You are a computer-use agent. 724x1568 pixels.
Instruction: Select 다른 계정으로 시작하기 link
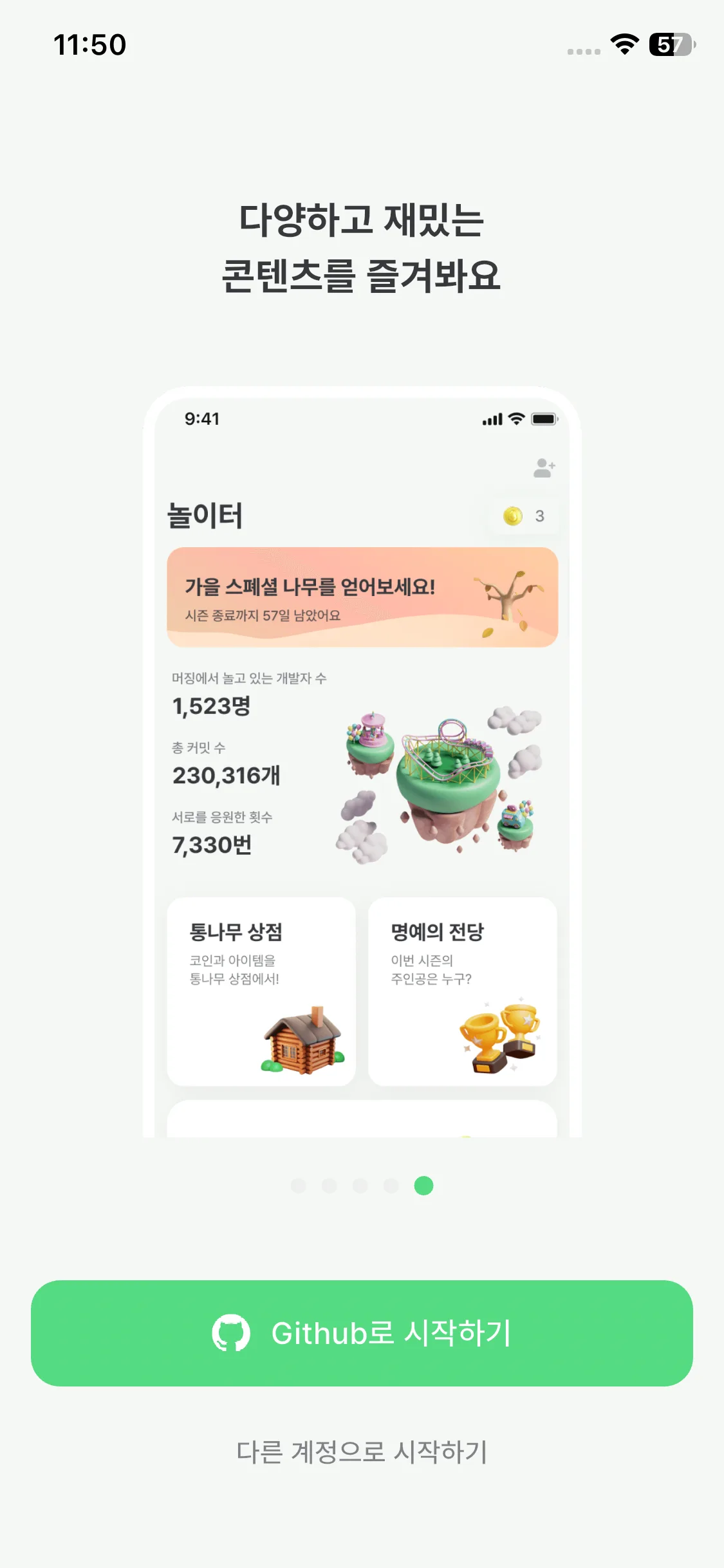point(362,1452)
